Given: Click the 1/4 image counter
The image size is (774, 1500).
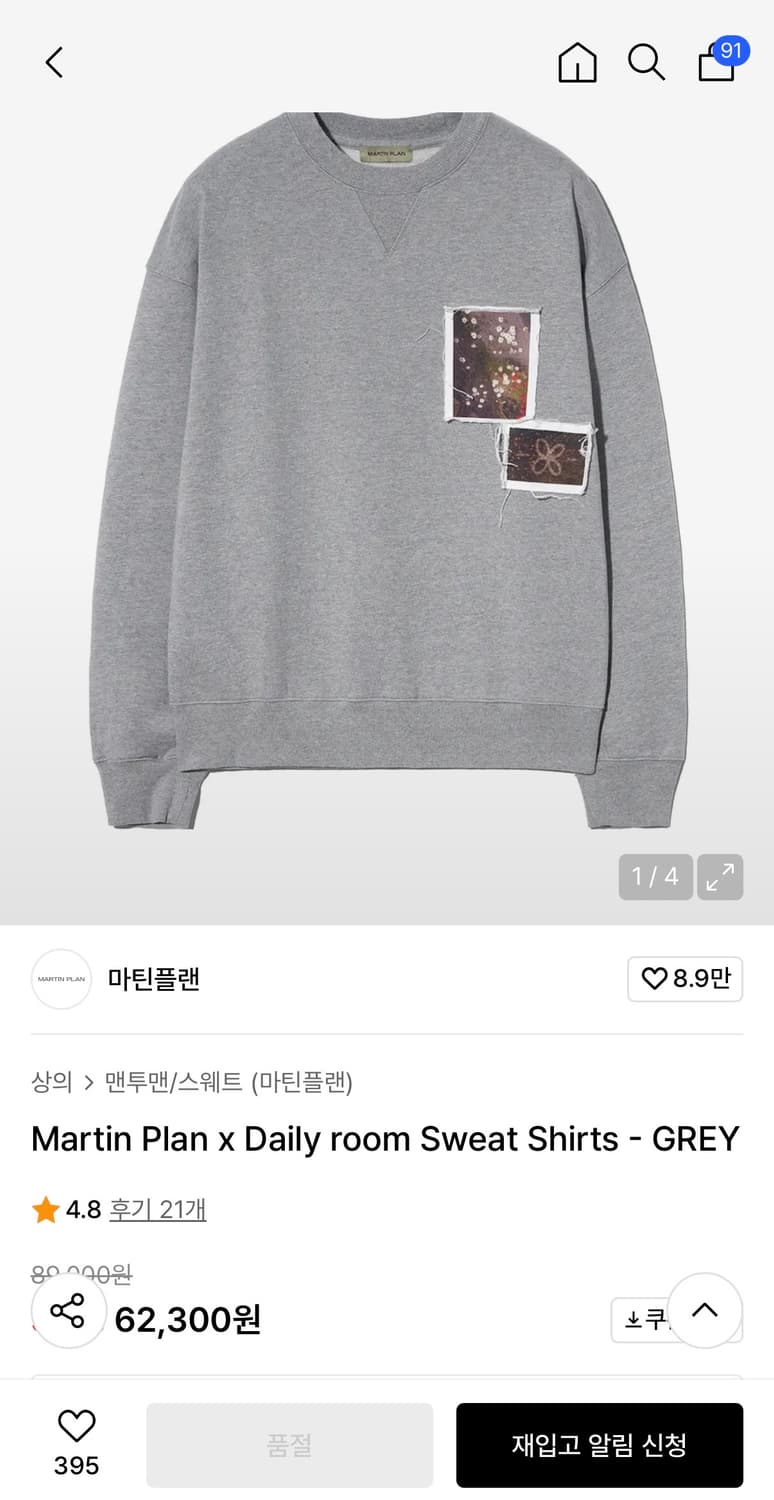Looking at the screenshot, I should [655, 877].
